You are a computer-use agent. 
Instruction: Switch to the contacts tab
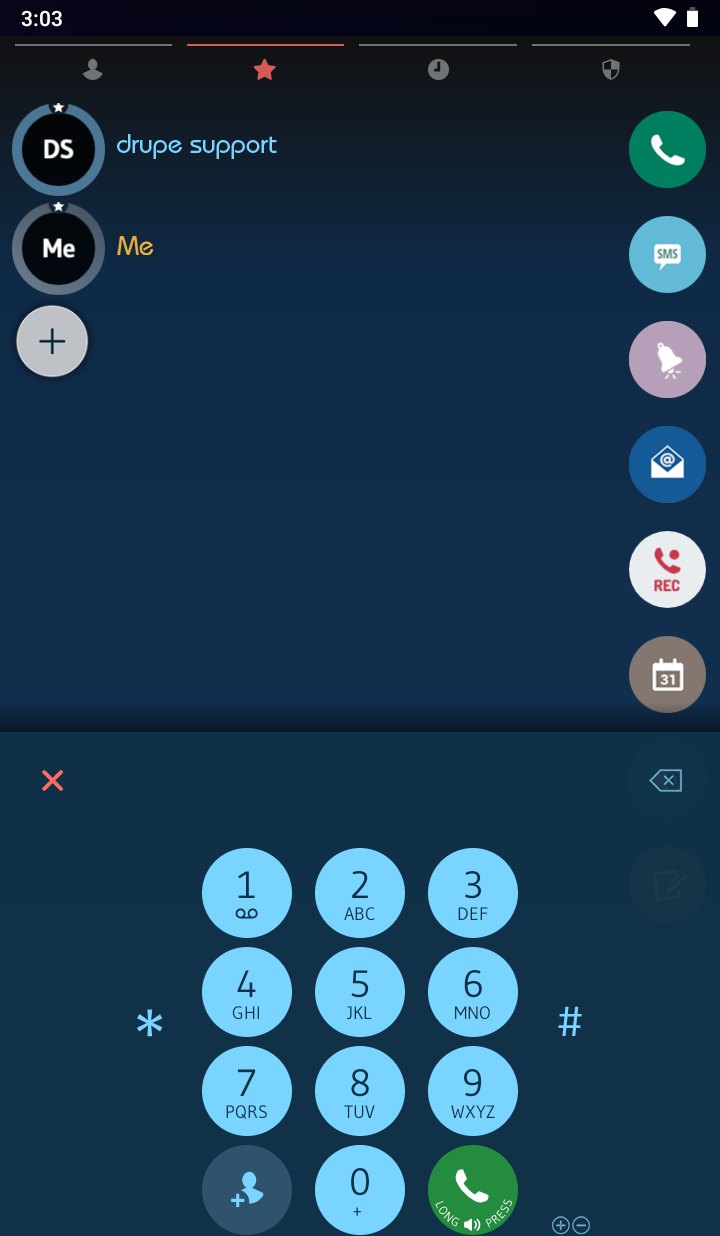tap(92, 70)
